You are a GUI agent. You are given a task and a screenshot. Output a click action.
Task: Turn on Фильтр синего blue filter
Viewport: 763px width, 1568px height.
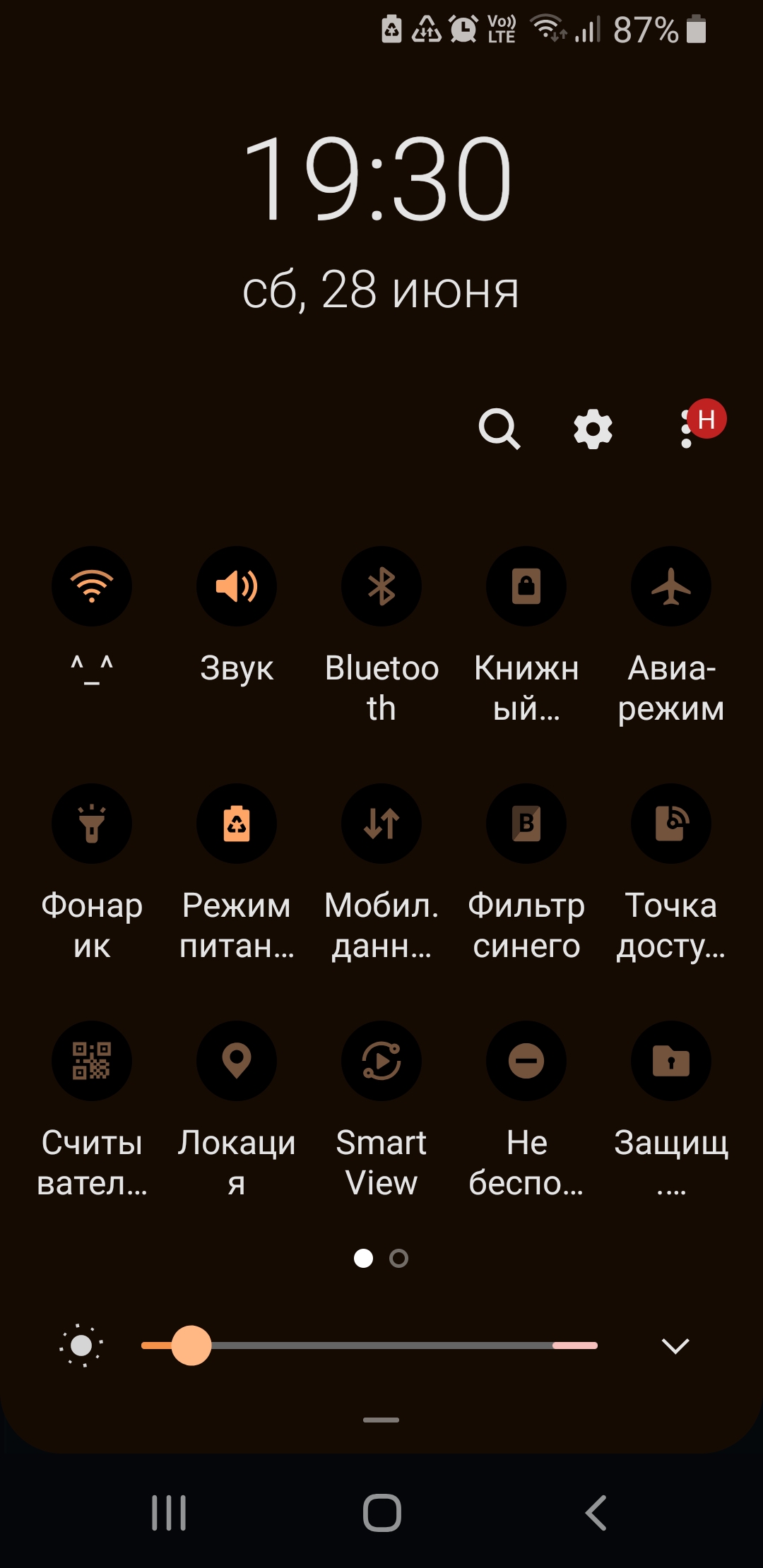(x=526, y=824)
